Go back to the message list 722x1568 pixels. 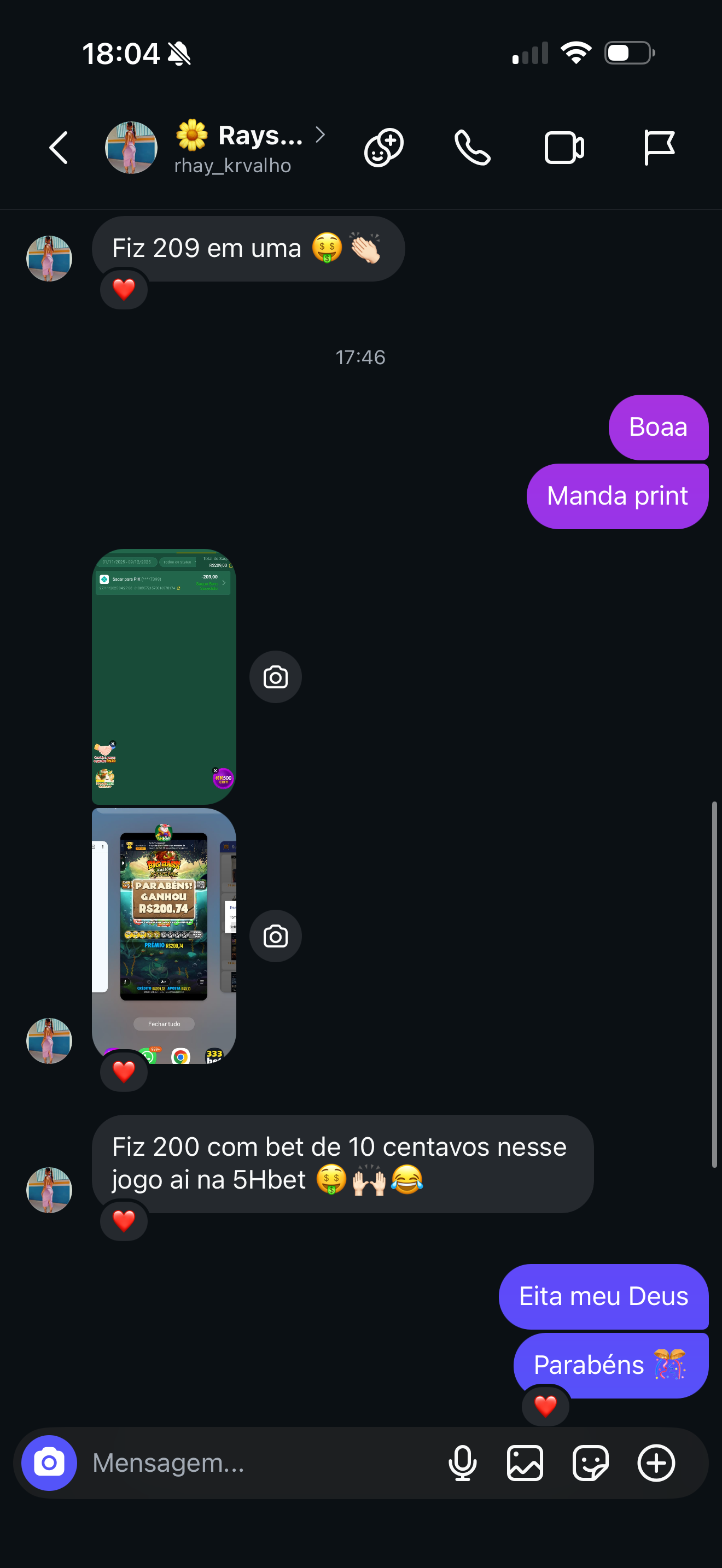point(59,148)
